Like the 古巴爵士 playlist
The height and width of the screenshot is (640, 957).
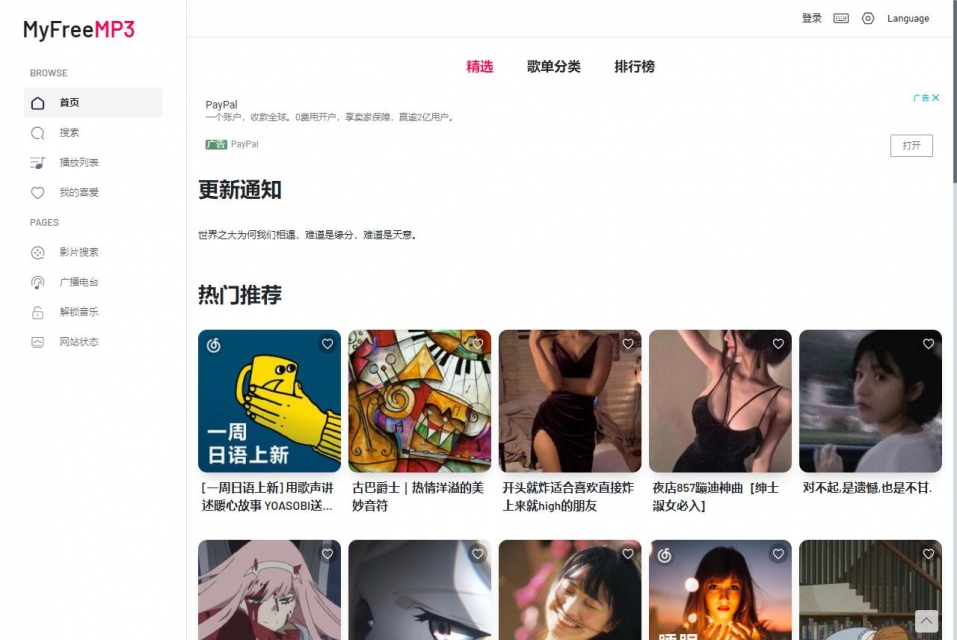click(x=477, y=344)
